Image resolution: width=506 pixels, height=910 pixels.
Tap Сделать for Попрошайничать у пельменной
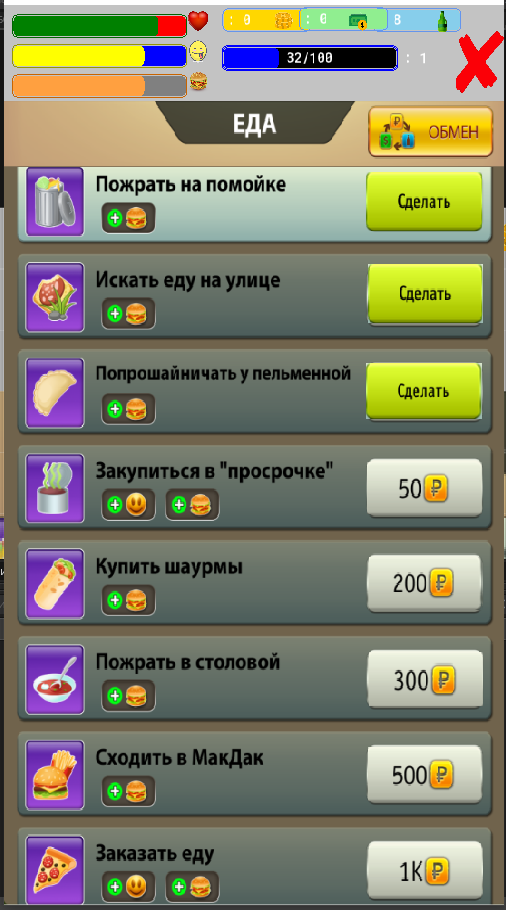click(x=424, y=391)
